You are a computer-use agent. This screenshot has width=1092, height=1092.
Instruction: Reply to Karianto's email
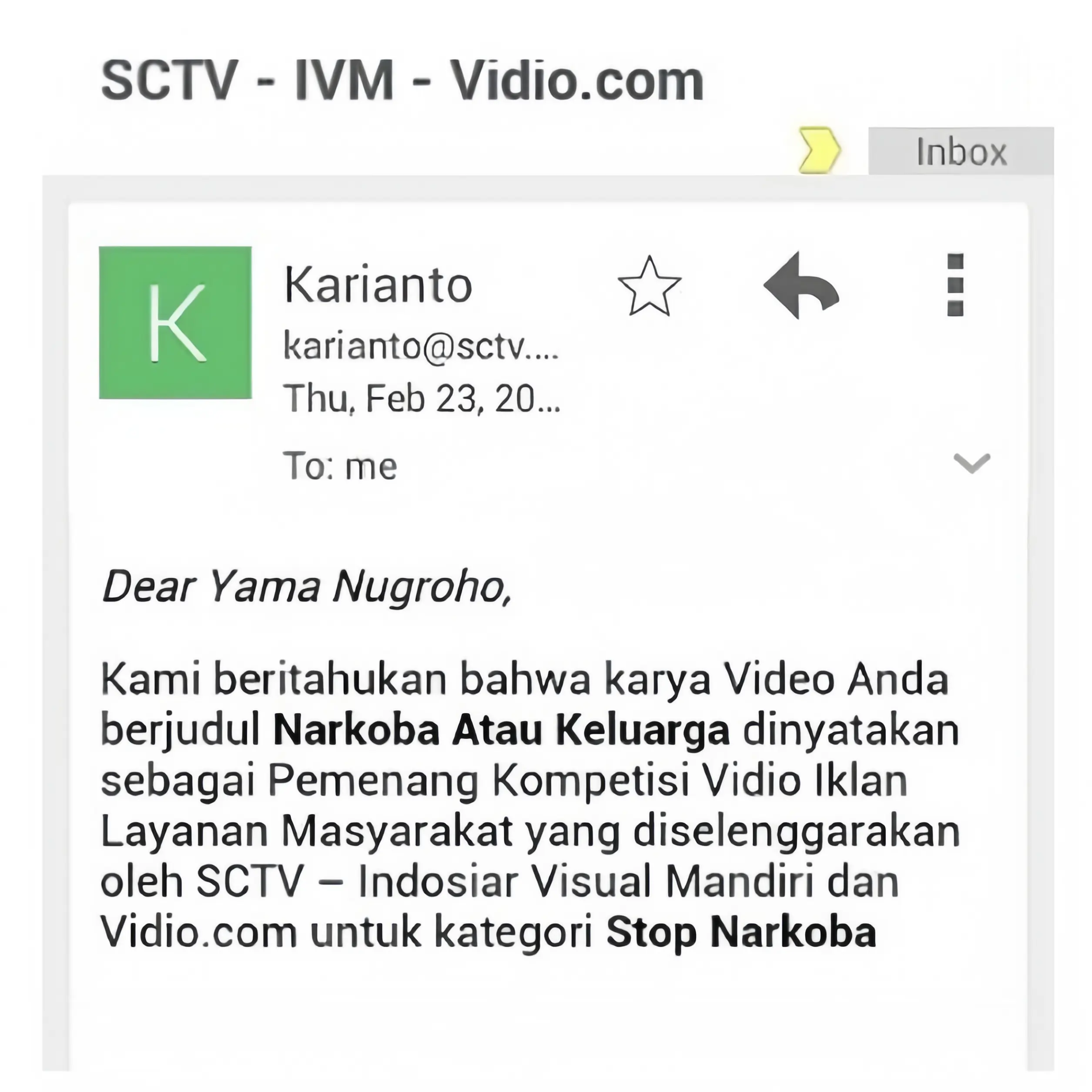click(x=801, y=286)
